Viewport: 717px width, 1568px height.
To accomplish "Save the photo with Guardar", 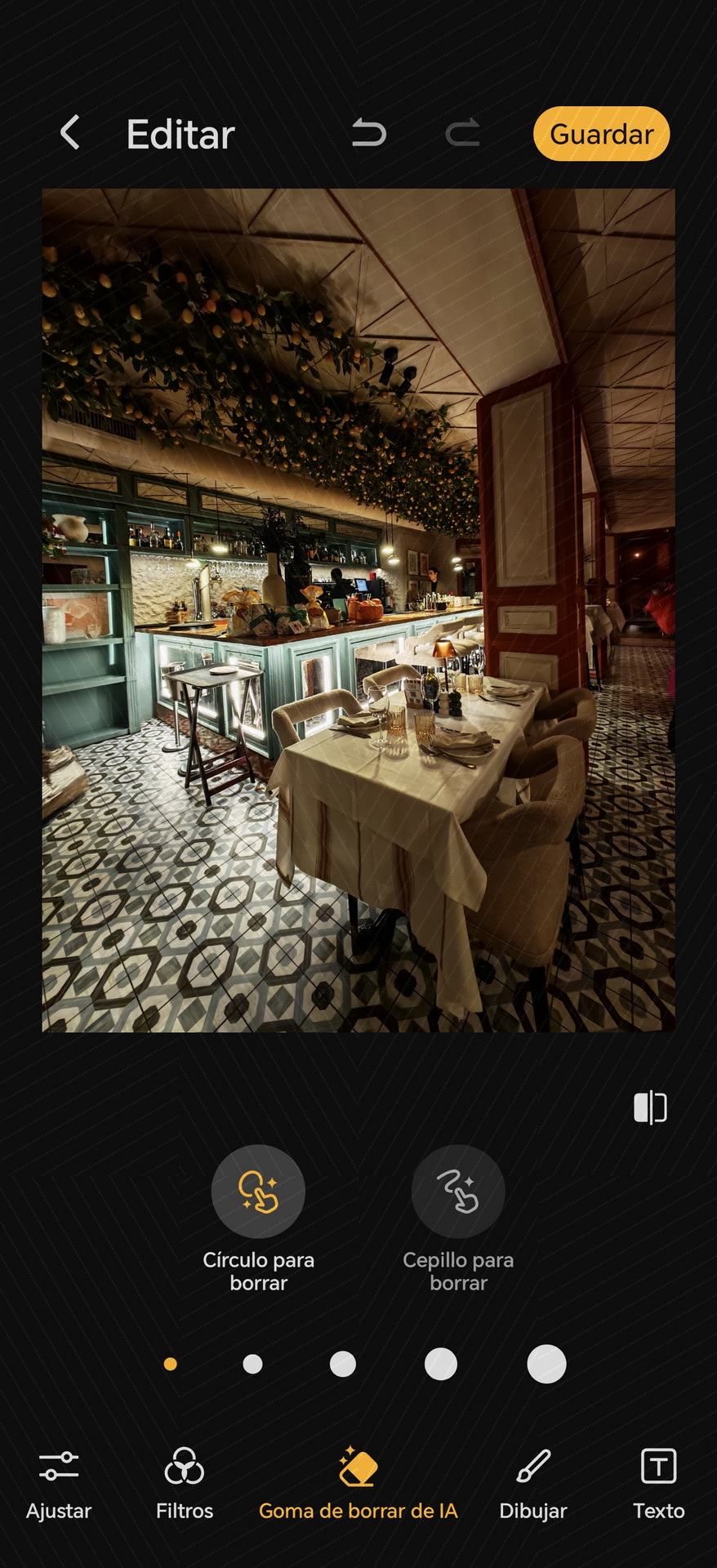I will click(601, 134).
